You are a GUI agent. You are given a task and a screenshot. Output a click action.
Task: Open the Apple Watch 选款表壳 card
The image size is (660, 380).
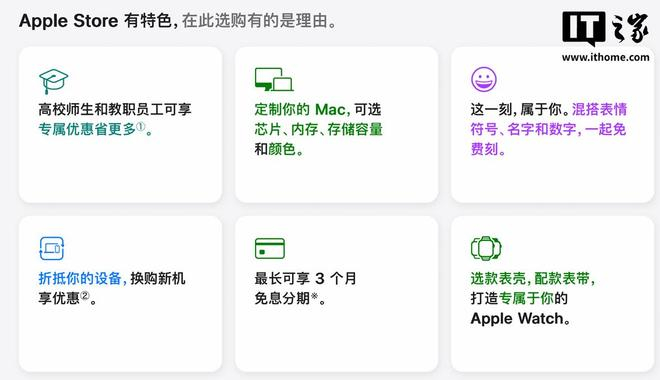tap(553, 294)
